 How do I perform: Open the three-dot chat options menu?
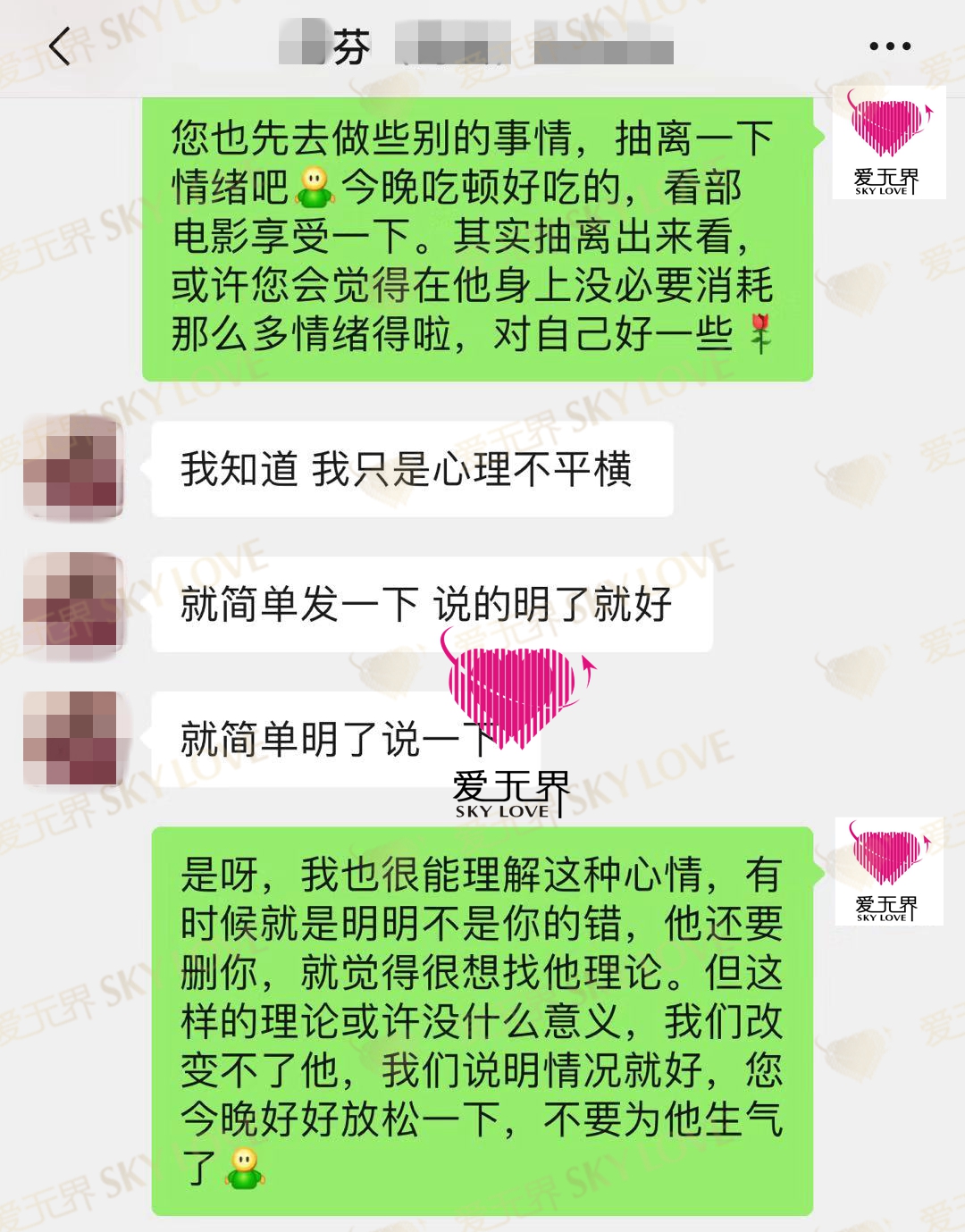[890, 46]
